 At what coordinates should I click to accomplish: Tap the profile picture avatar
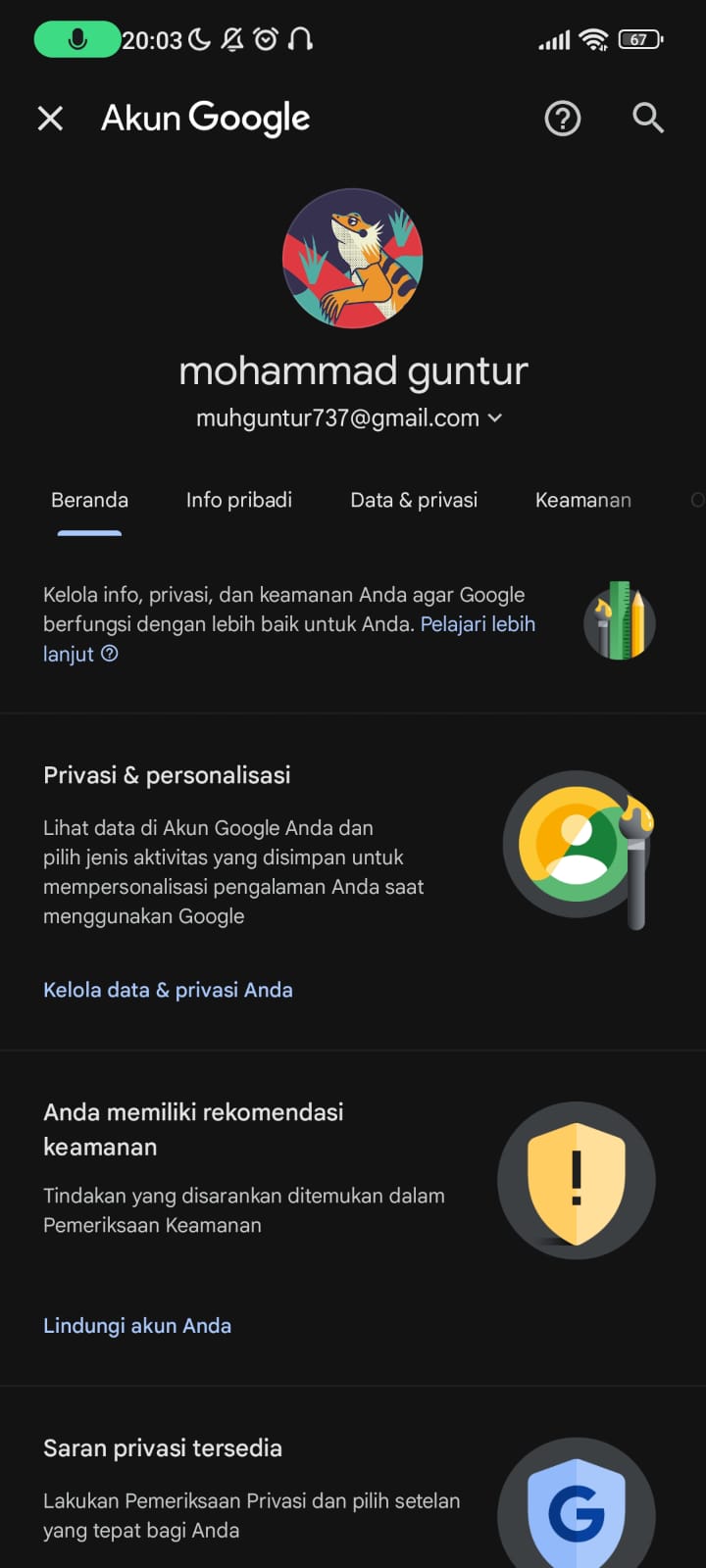pyautogui.click(x=353, y=258)
